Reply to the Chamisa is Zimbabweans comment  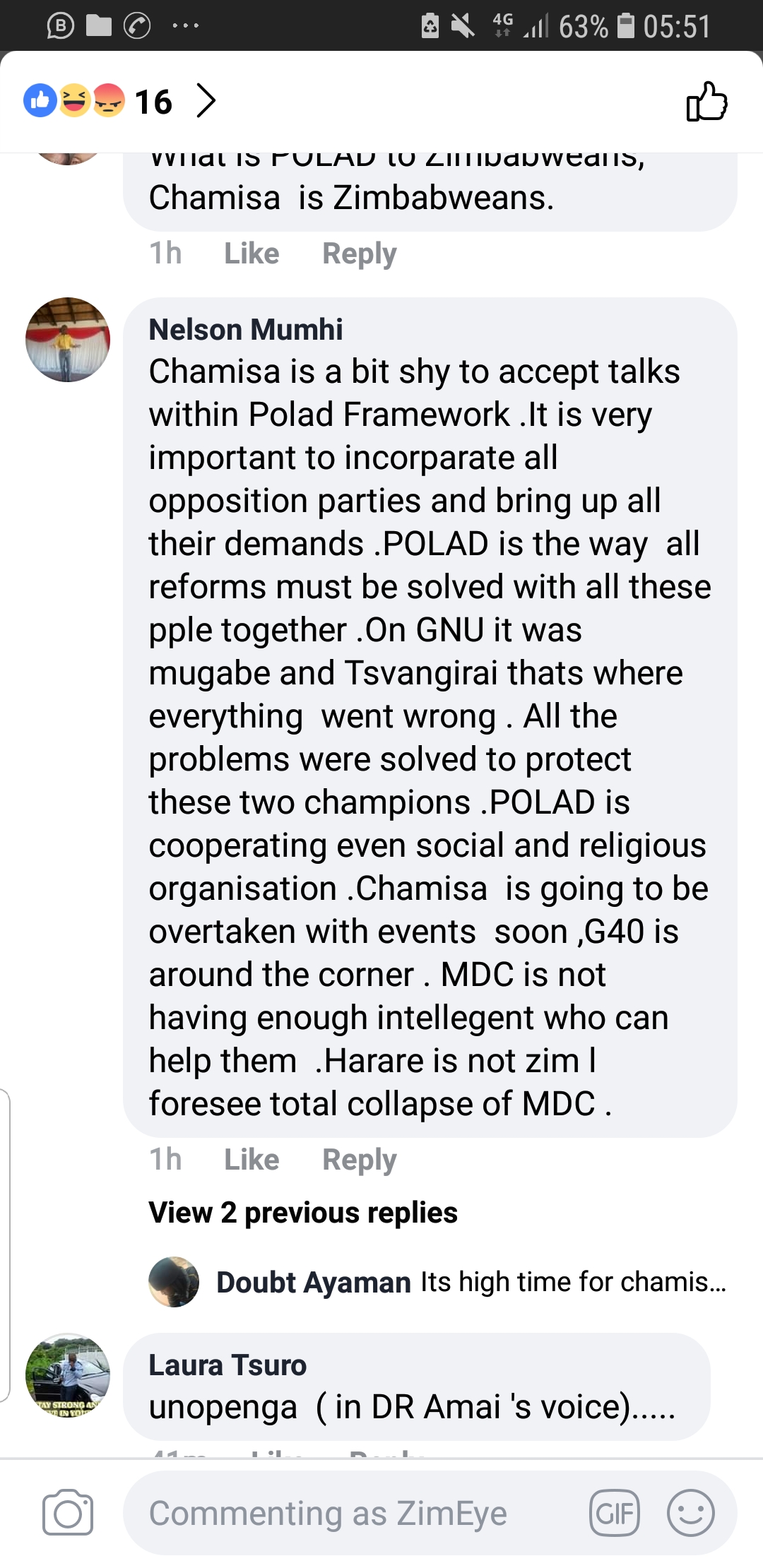point(359,254)
